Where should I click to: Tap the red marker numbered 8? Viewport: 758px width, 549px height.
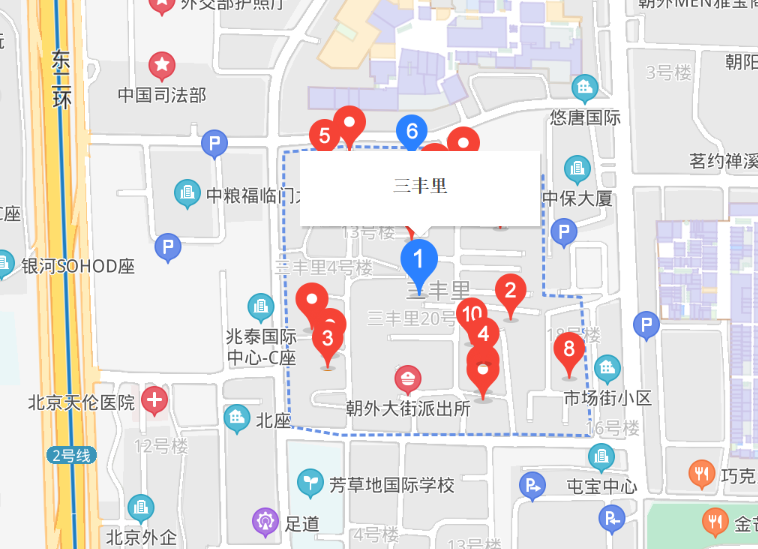click(569, 350)
